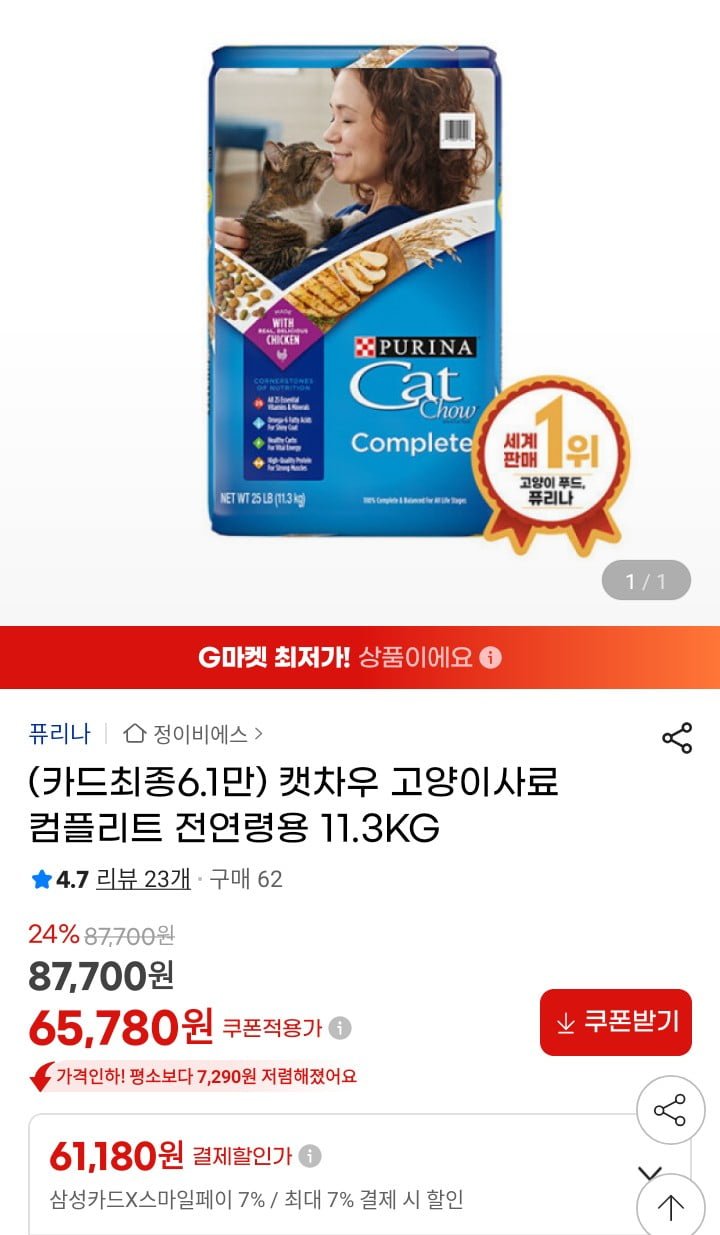Screen dimensions: 720x1235
Task: Share this product via the top share icon
Action: [677, 739]
